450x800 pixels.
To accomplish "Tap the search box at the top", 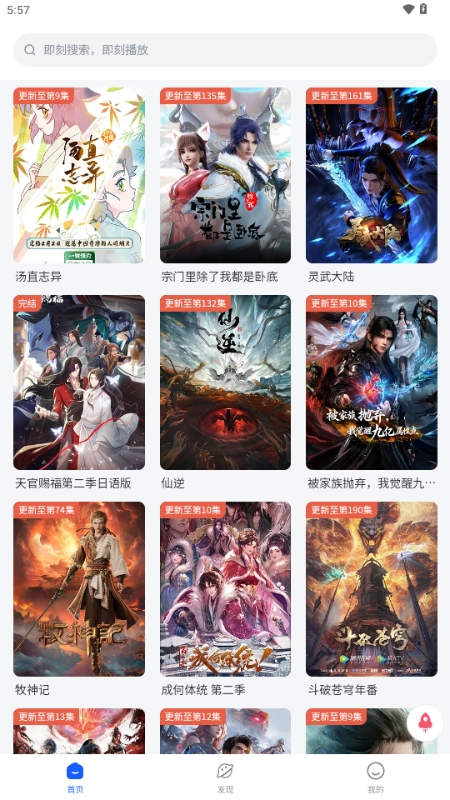I will (225, 49).
